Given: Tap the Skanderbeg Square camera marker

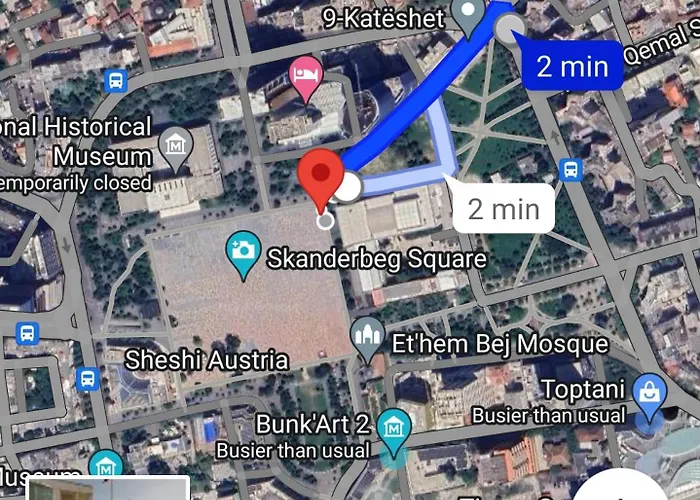Looking at the screenshot, I should (x=243, y=247).
